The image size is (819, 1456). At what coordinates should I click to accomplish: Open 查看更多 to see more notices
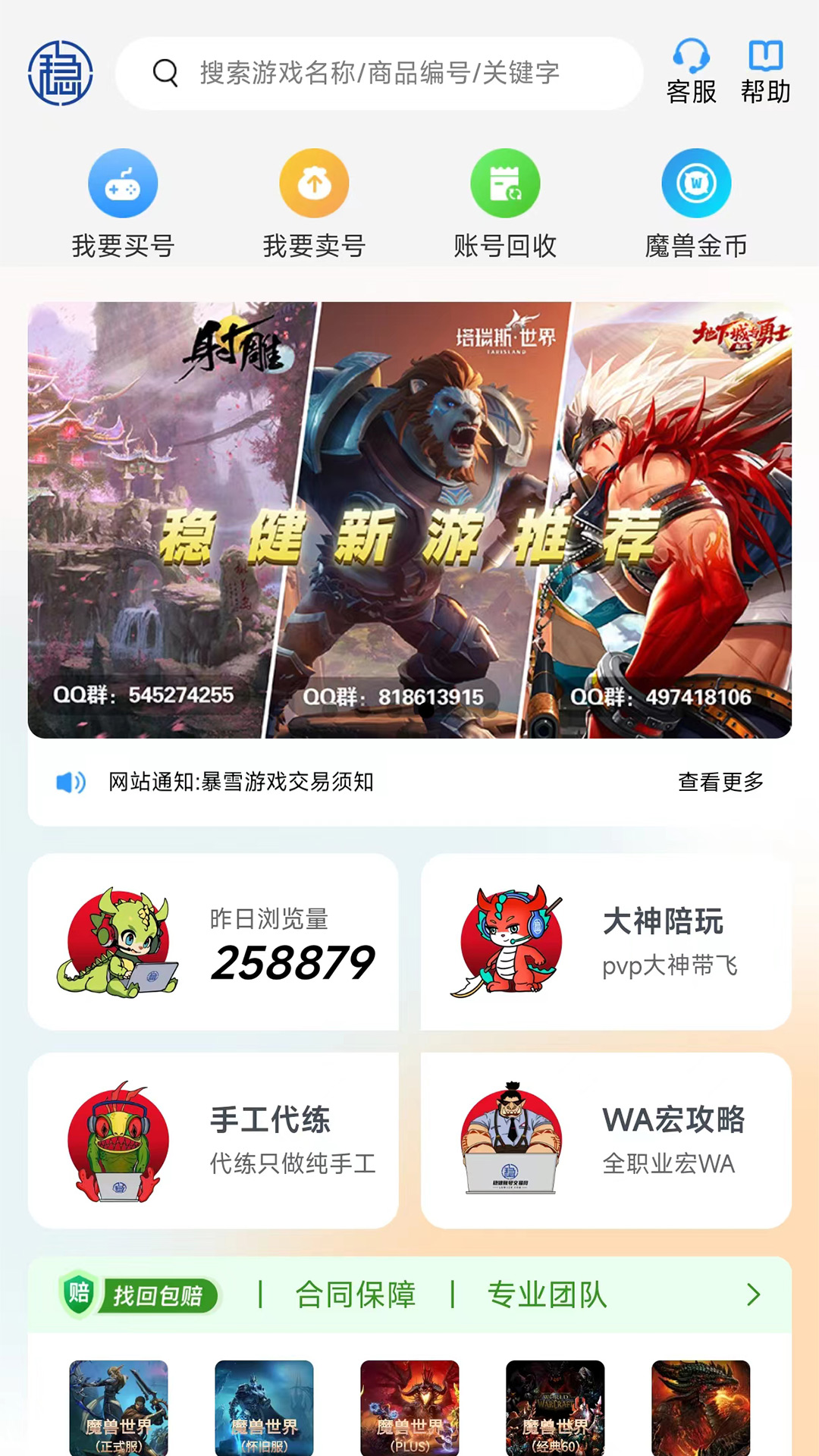pos(721,780)
